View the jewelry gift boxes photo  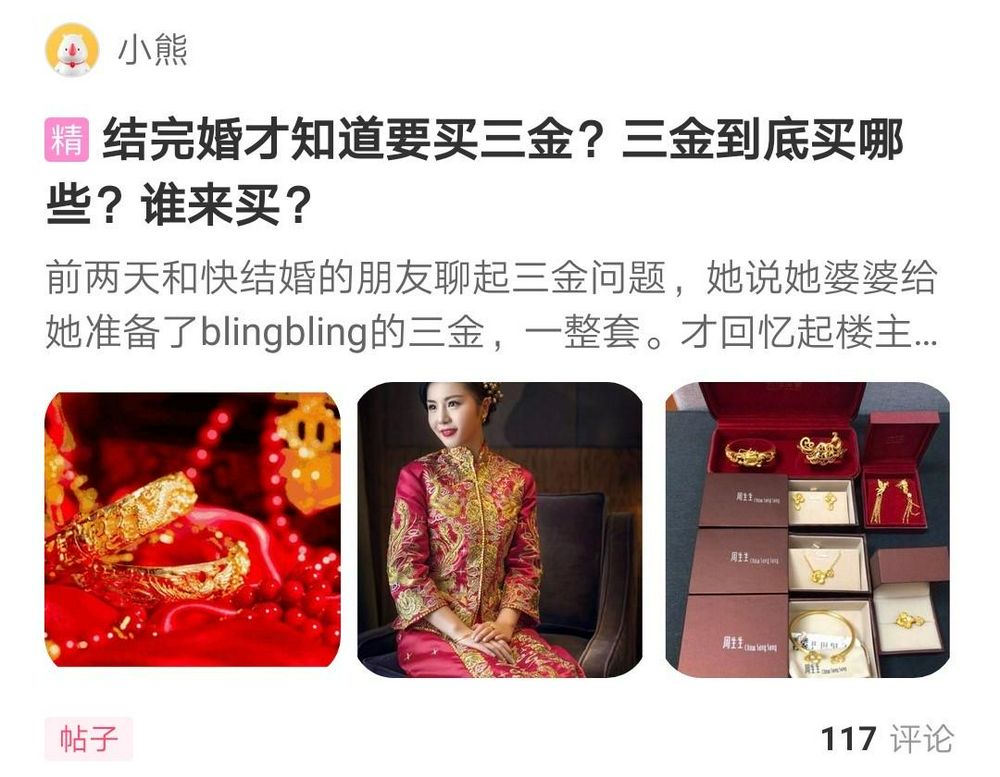807,529
